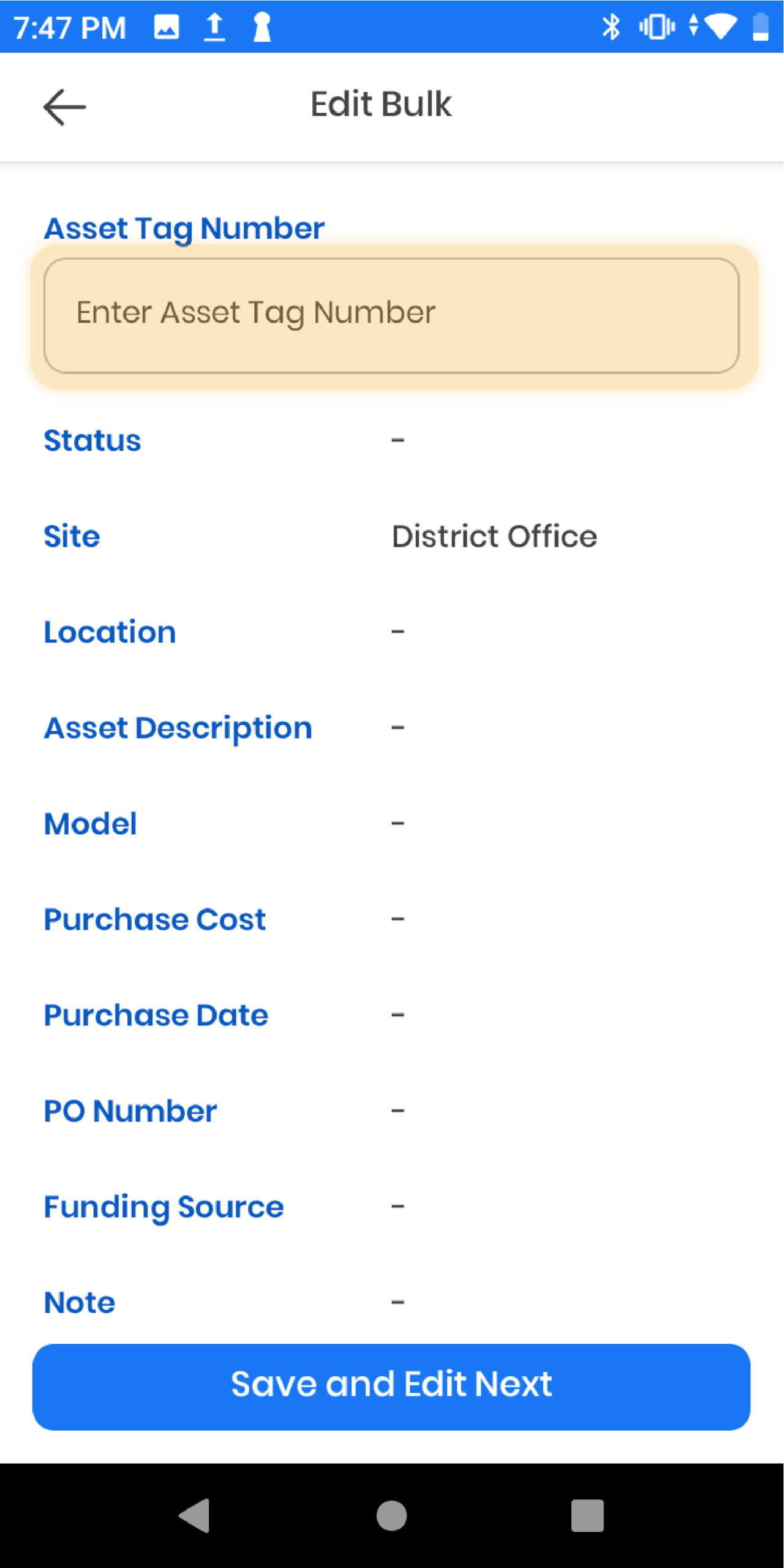Go back using the top arrow
The image size is (784, 1568).
[x=64, y=107]
